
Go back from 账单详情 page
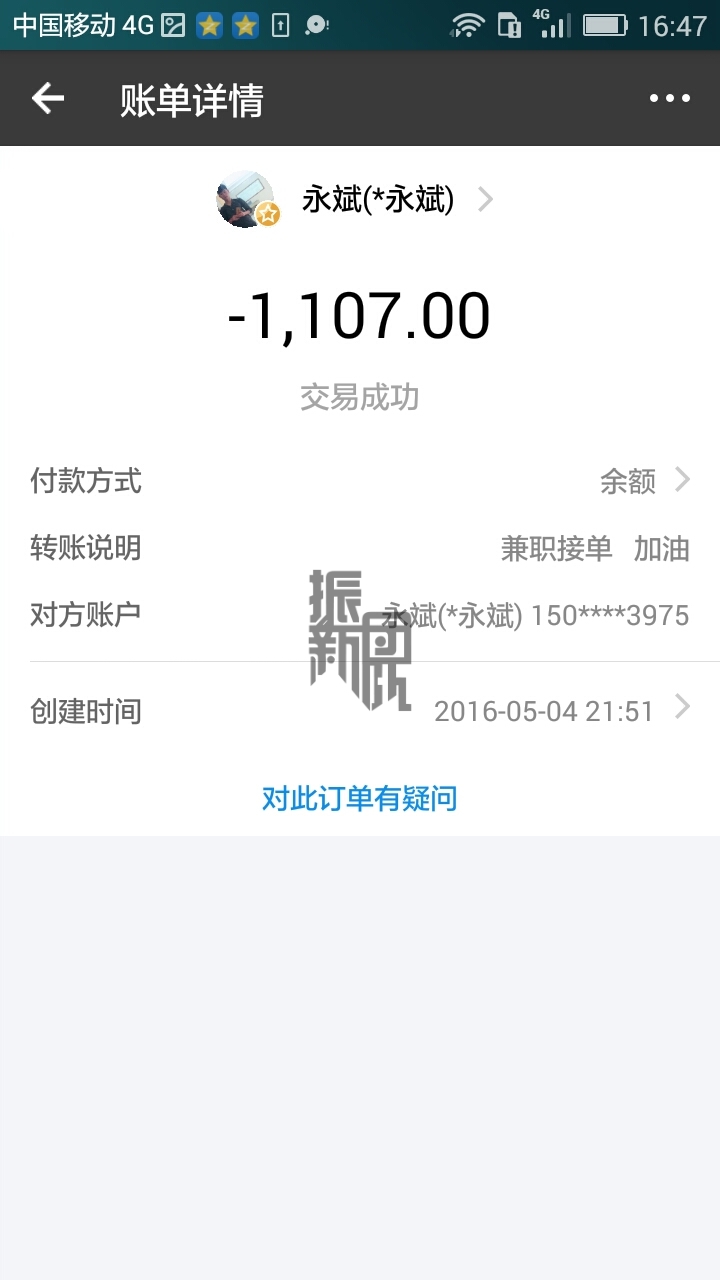click(48, 98)
